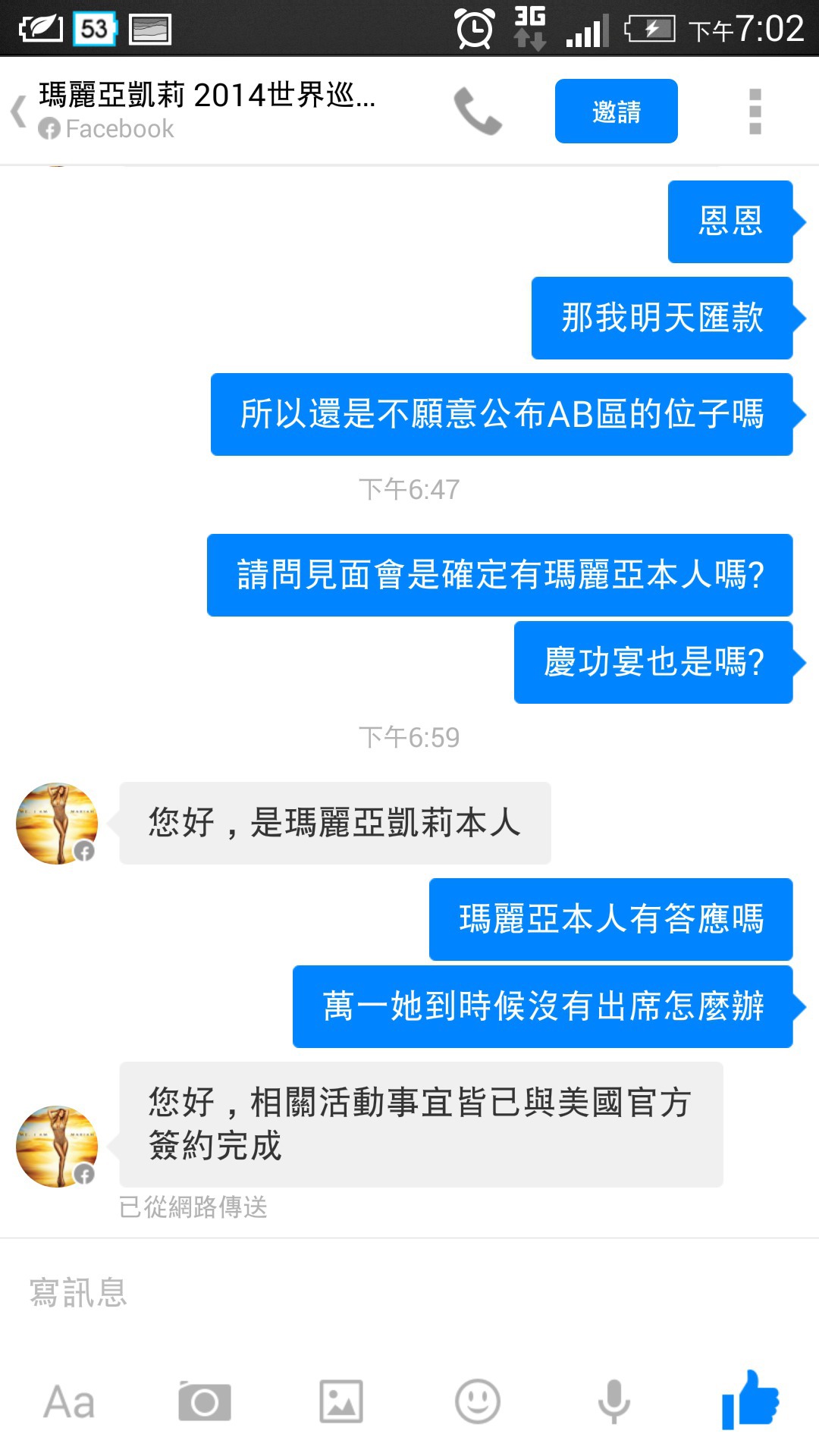Focus the 寫訊息 message input field
The image size is (819, 1456).
pyautogui.click(x=409, y=1293)
